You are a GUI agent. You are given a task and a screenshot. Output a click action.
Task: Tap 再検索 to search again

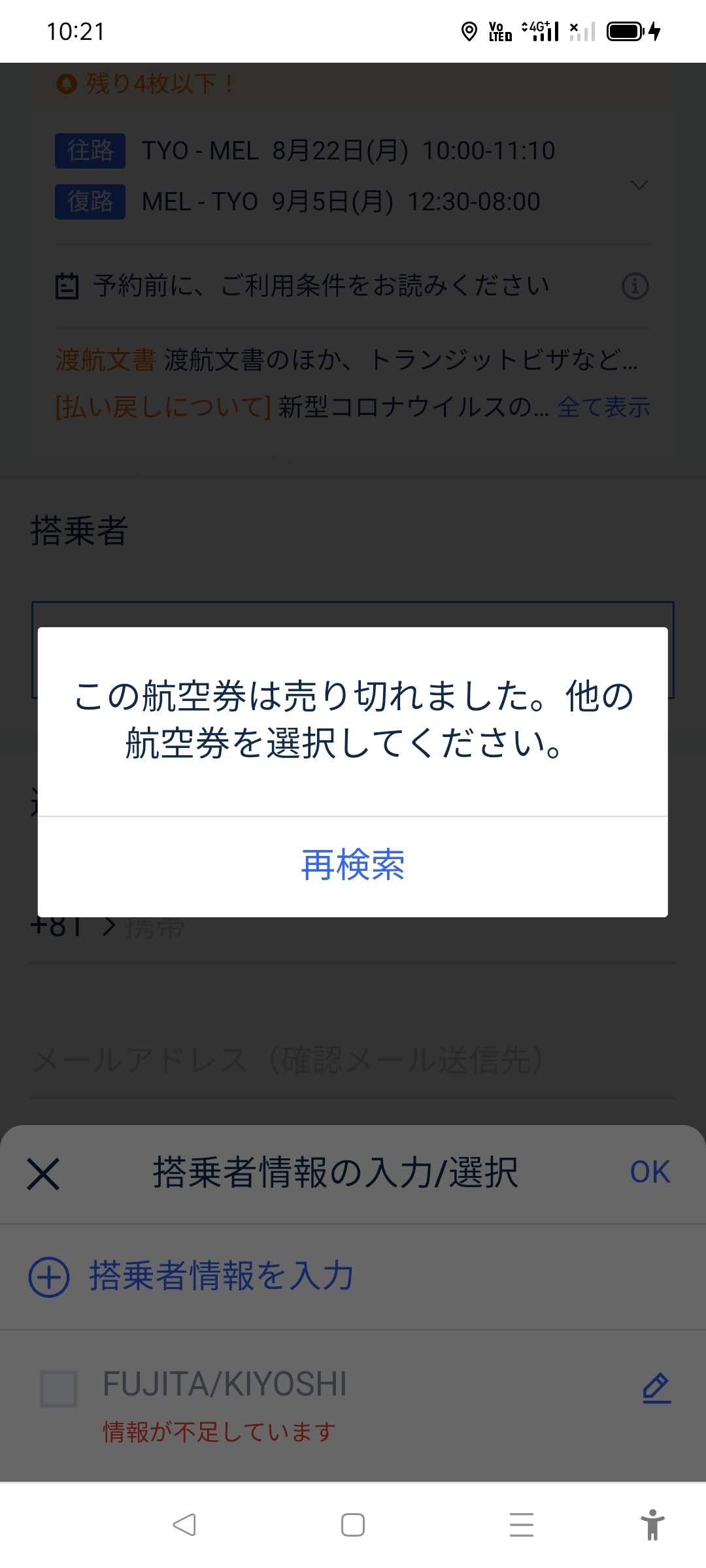352,865
